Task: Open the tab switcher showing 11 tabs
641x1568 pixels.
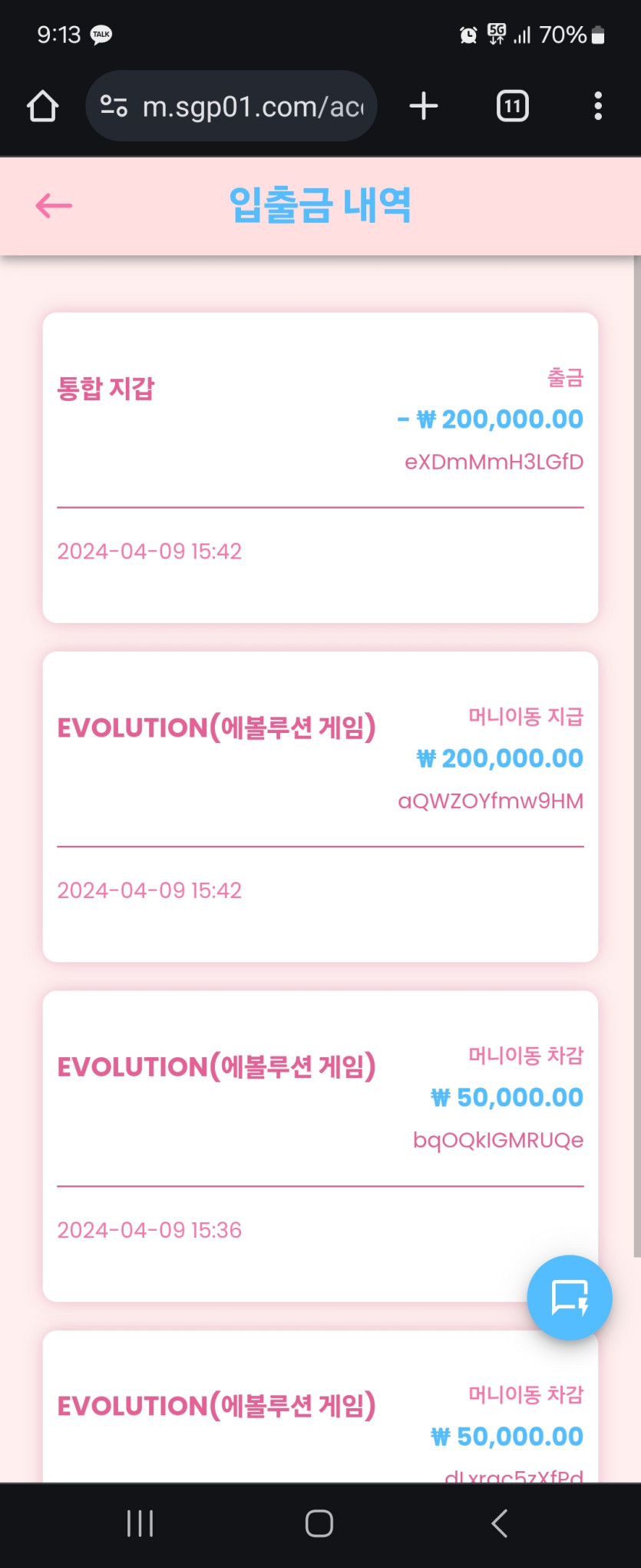Action: (x=512, y=106)
